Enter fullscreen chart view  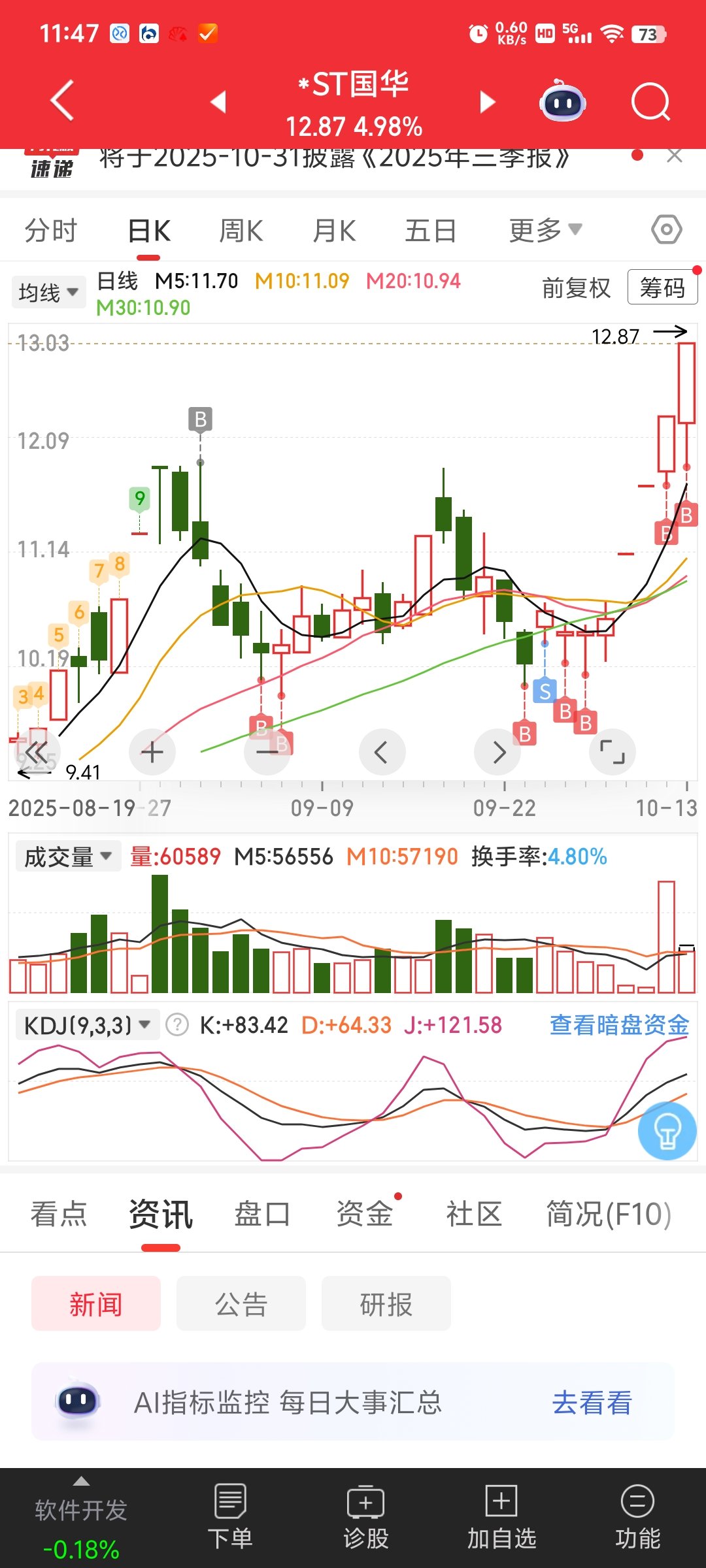coord(613,752)
